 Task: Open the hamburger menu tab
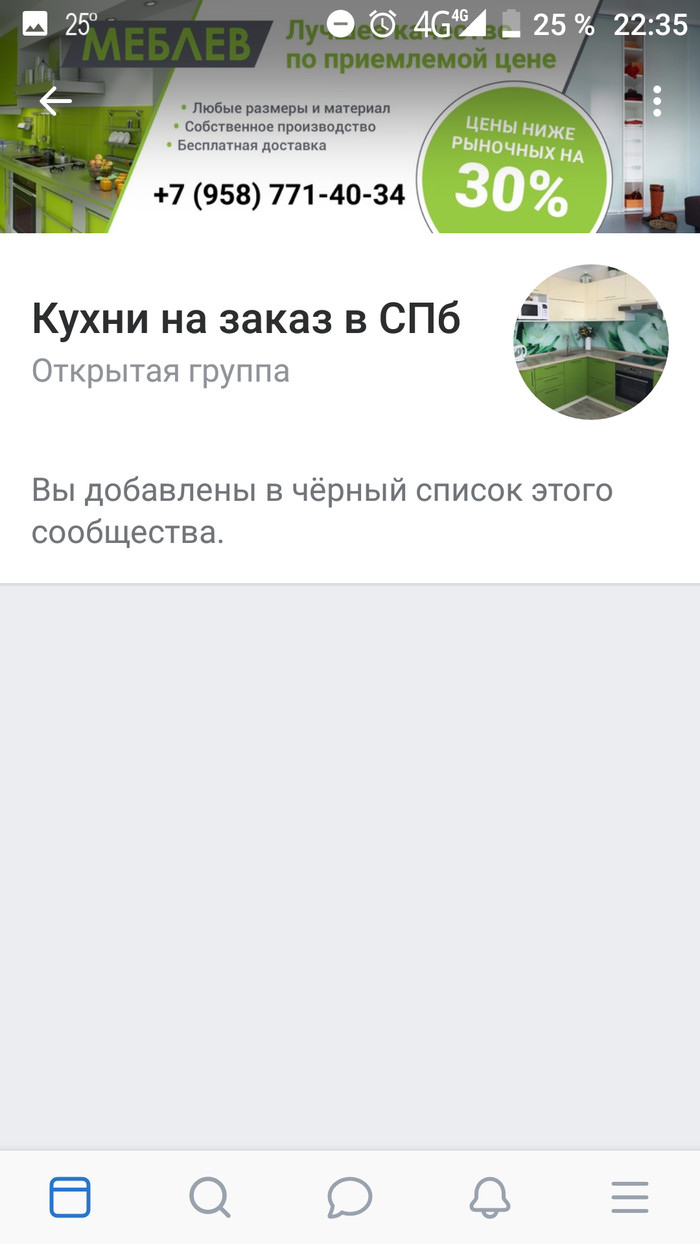pos(630,1196)
